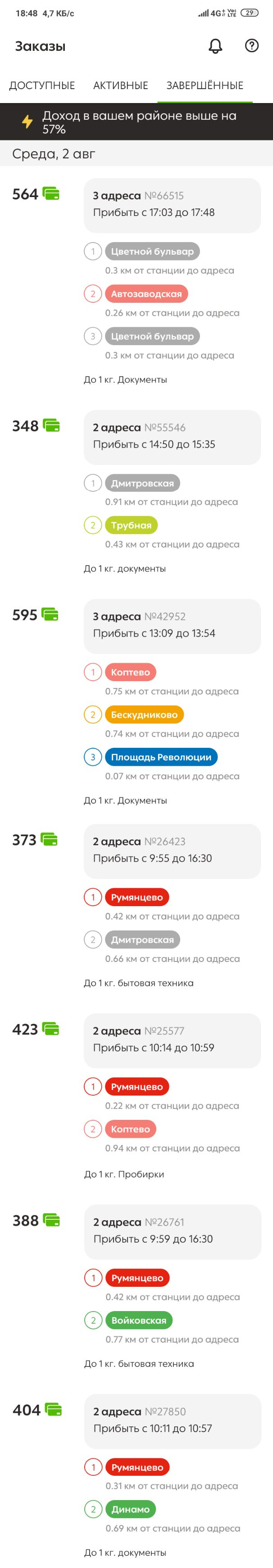
Task: Open completed order №55546
Action: point(172,436)
